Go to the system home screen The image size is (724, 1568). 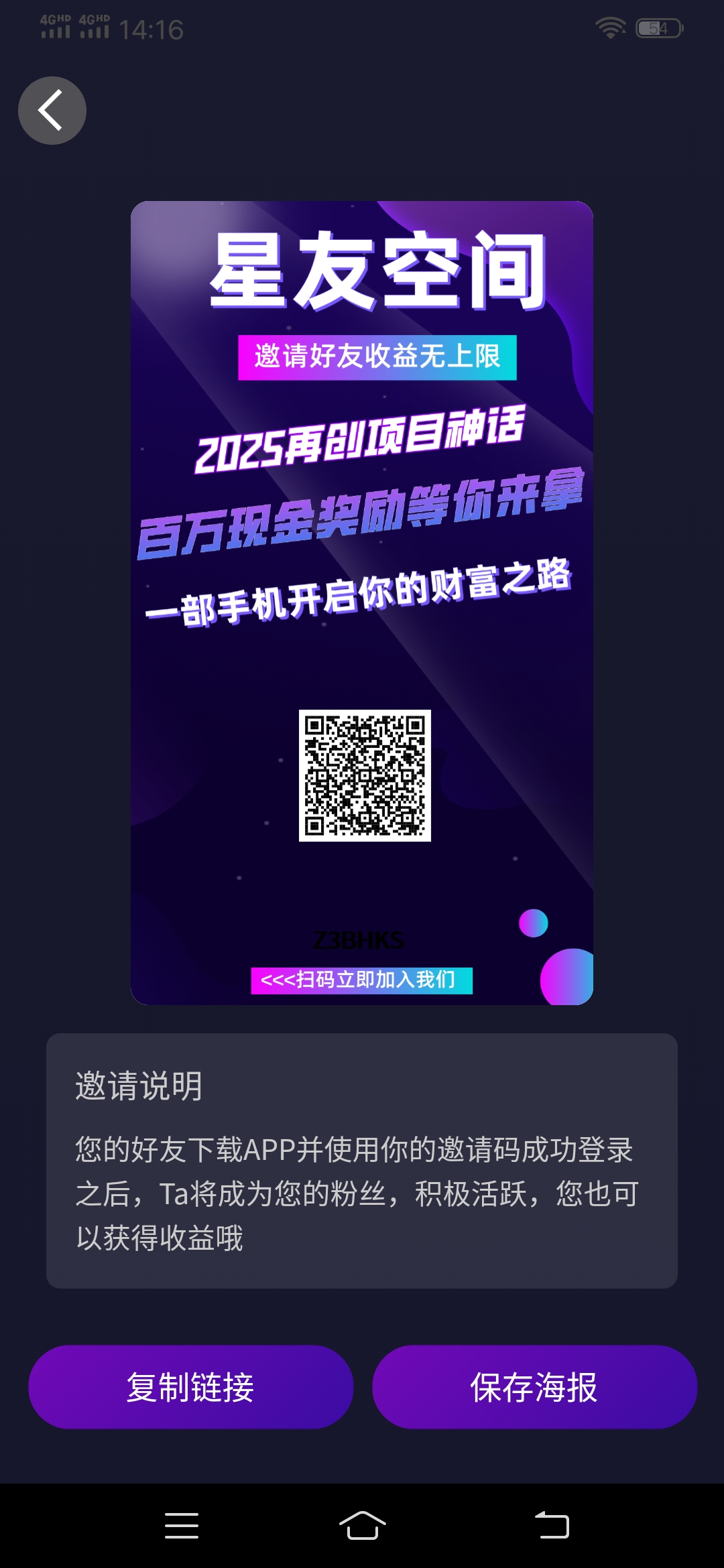pyautogui.click(x=362, y=1525)
